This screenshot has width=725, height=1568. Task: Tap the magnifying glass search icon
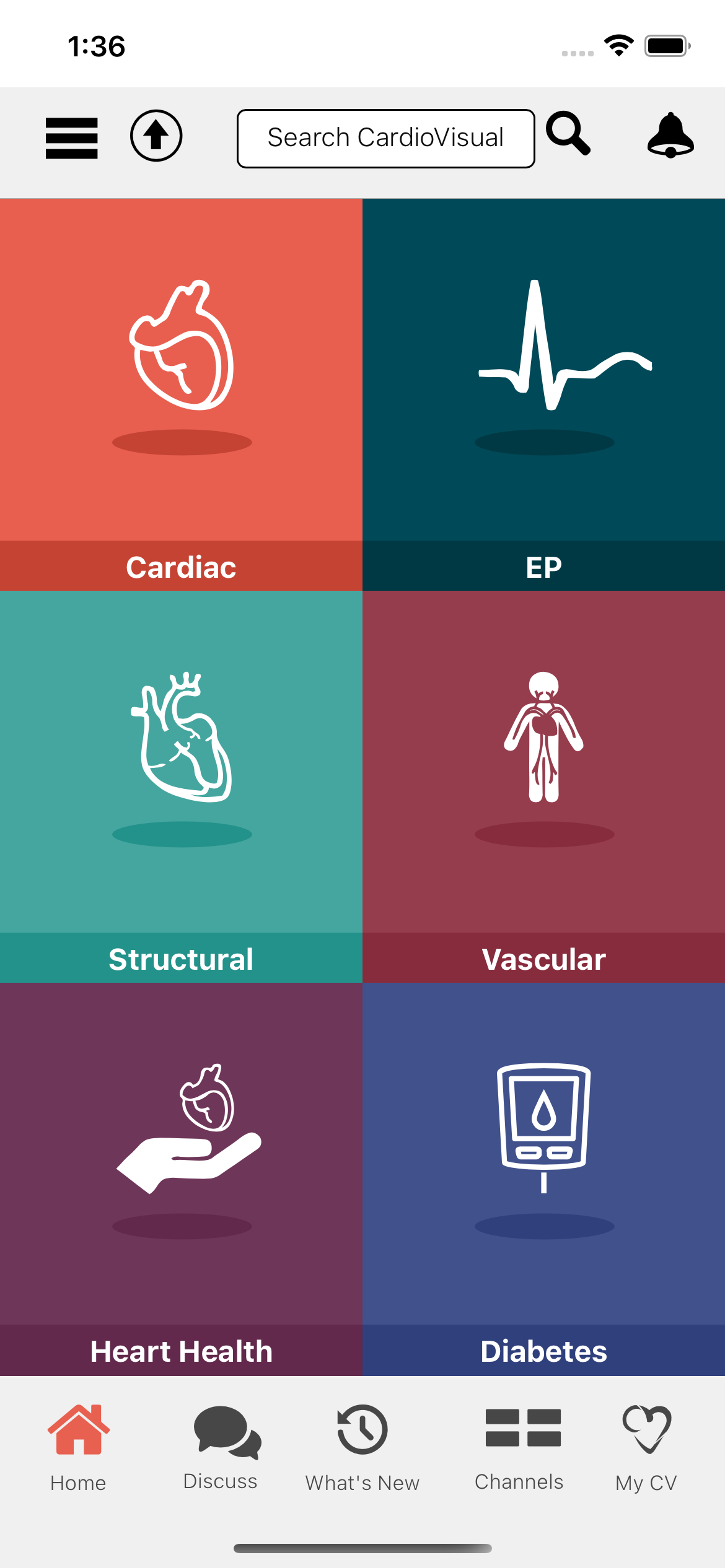coord(568,134)
